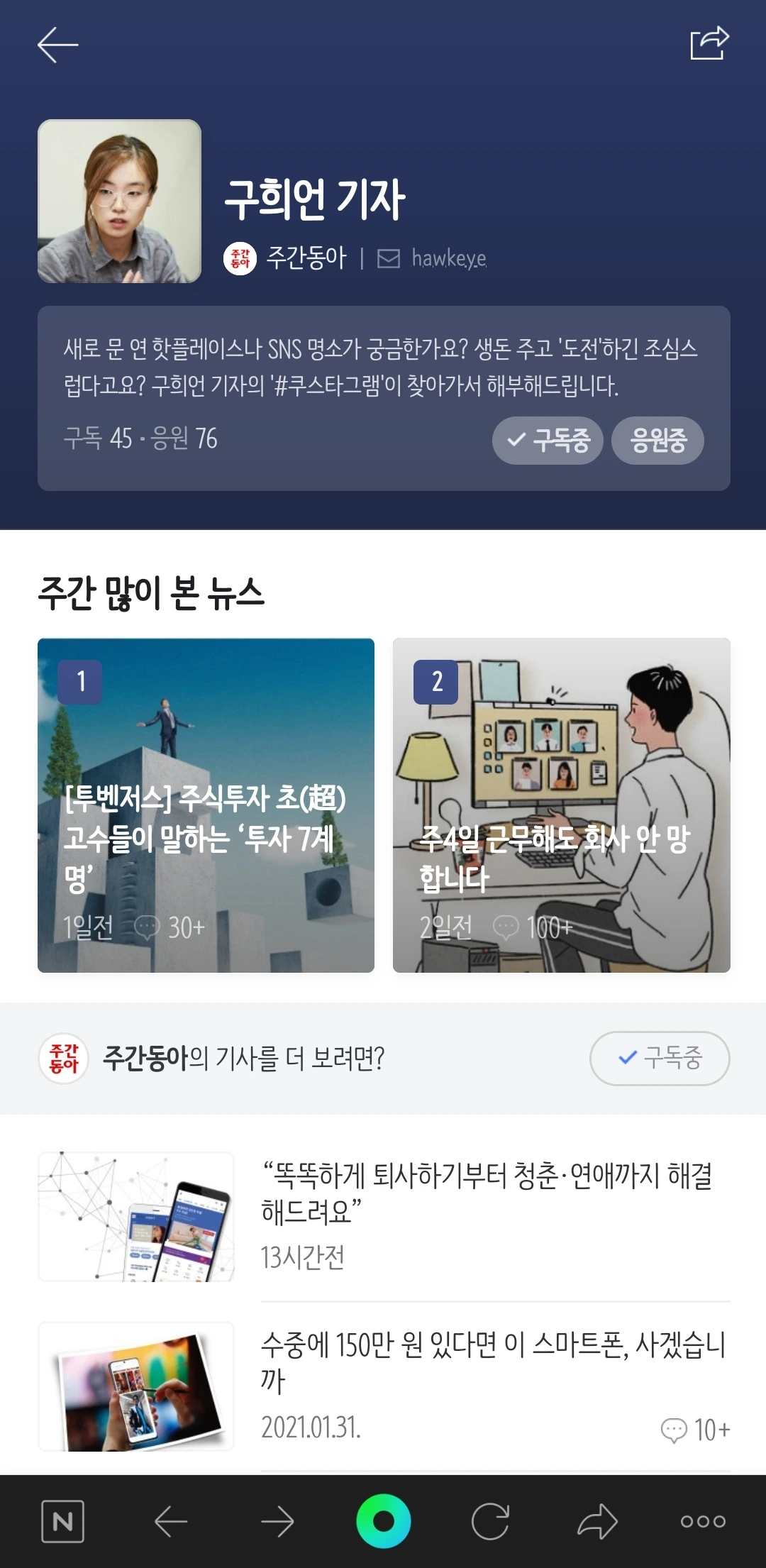Navigate forward with the bottom toolbar arrow

pyautogui.click(x=277, y=1521)
